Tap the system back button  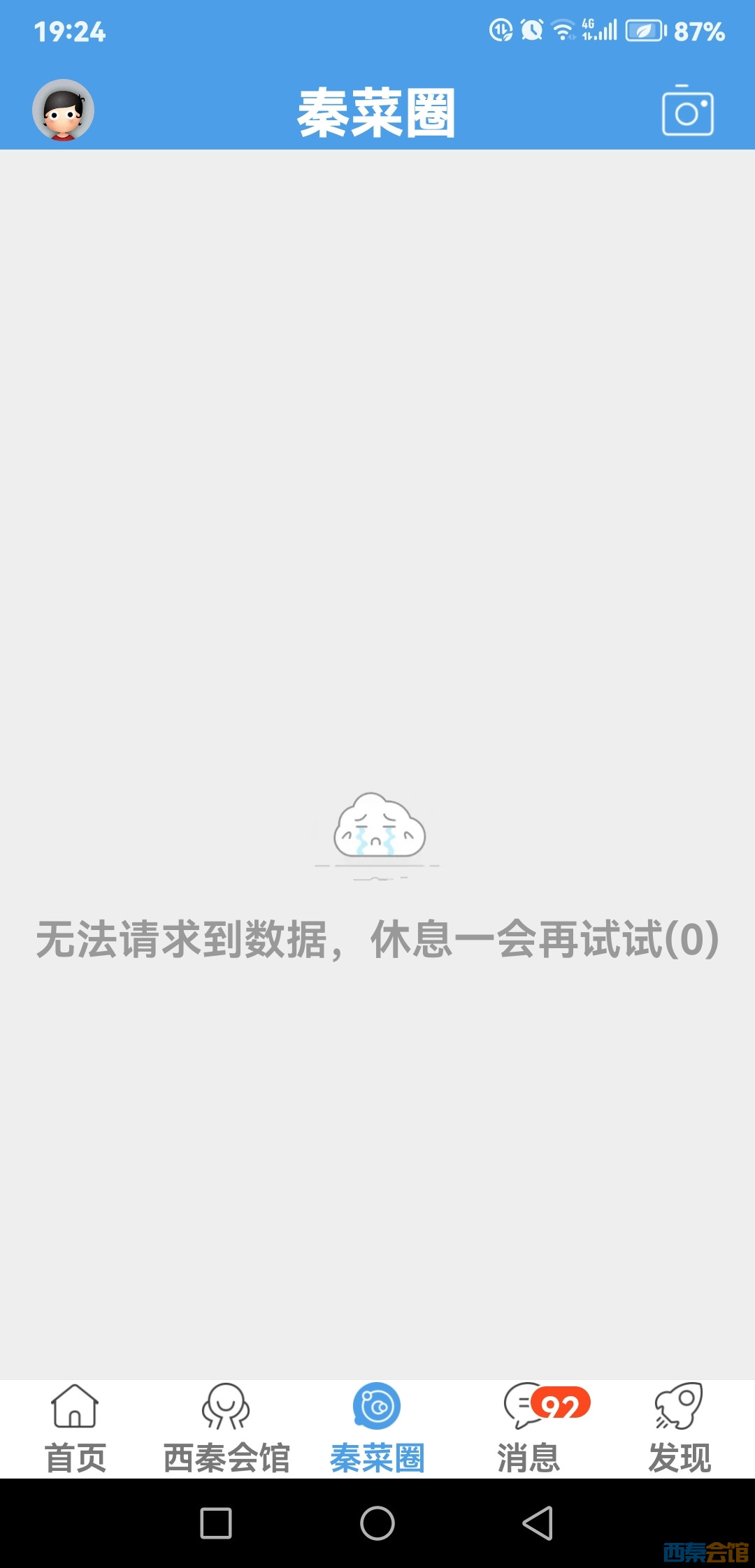point(538,1523)
